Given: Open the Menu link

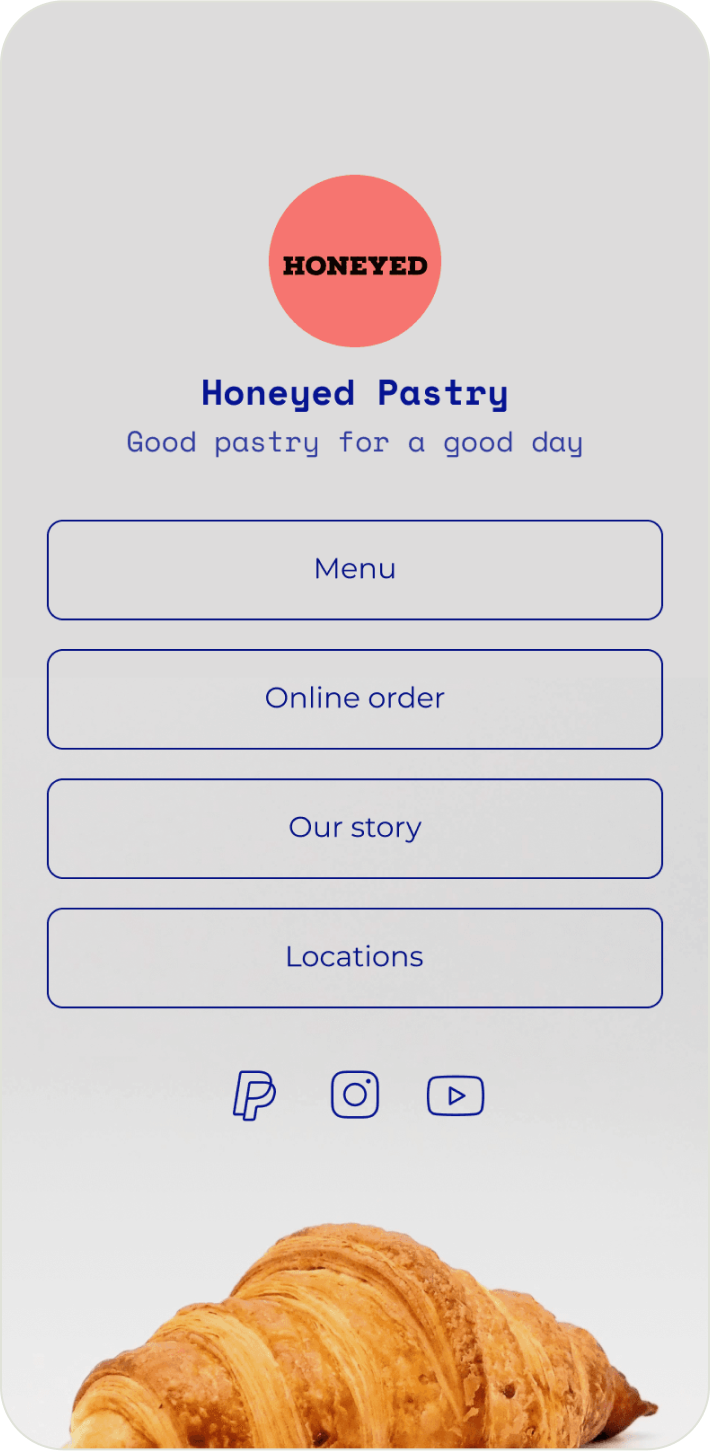Looking at the screenshot, I should pyautogui.click(x=355, y=569).
